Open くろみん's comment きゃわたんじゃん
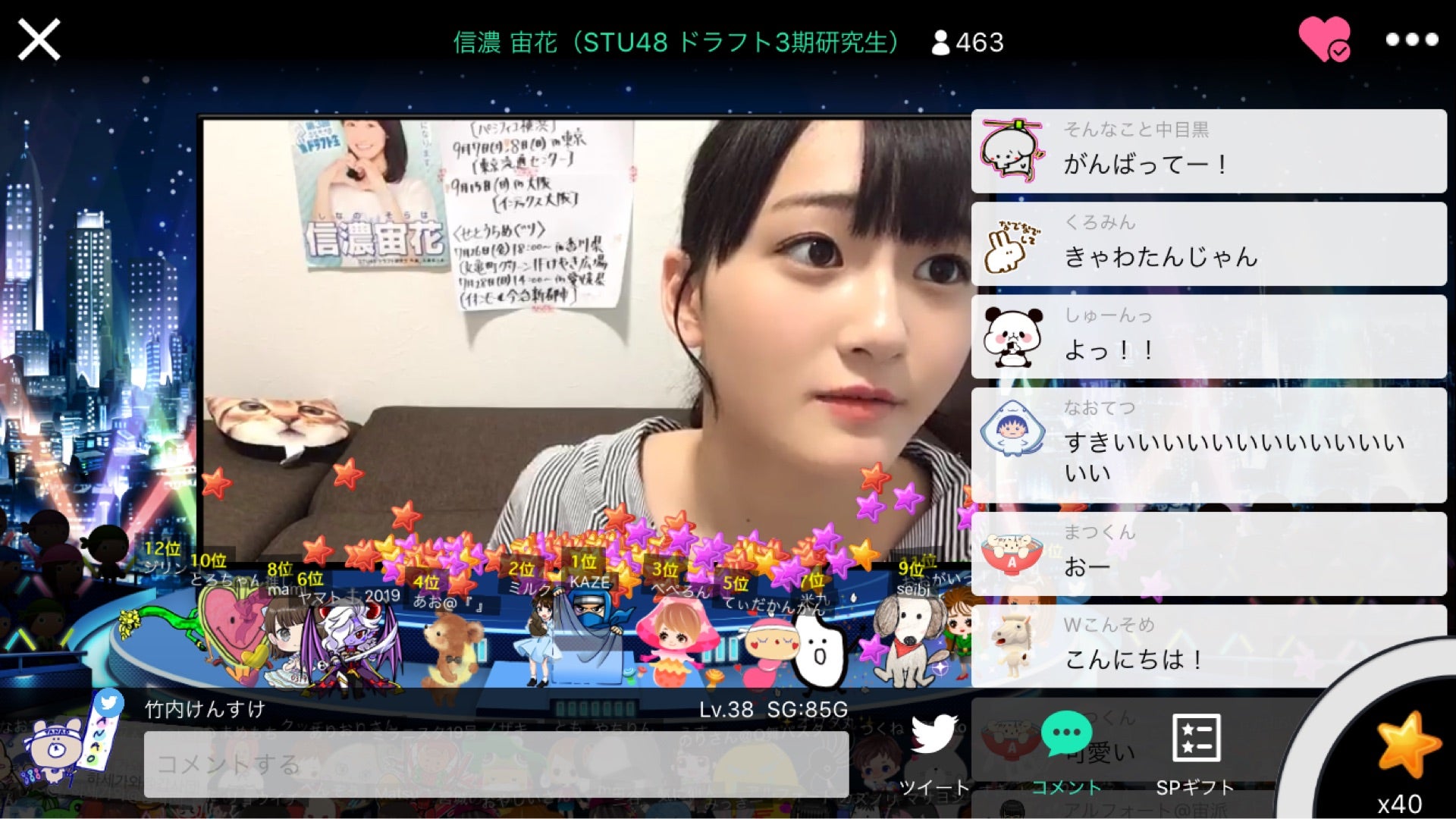The width and height of the screenshot is (1456, 819). (x=1209, y=243)
